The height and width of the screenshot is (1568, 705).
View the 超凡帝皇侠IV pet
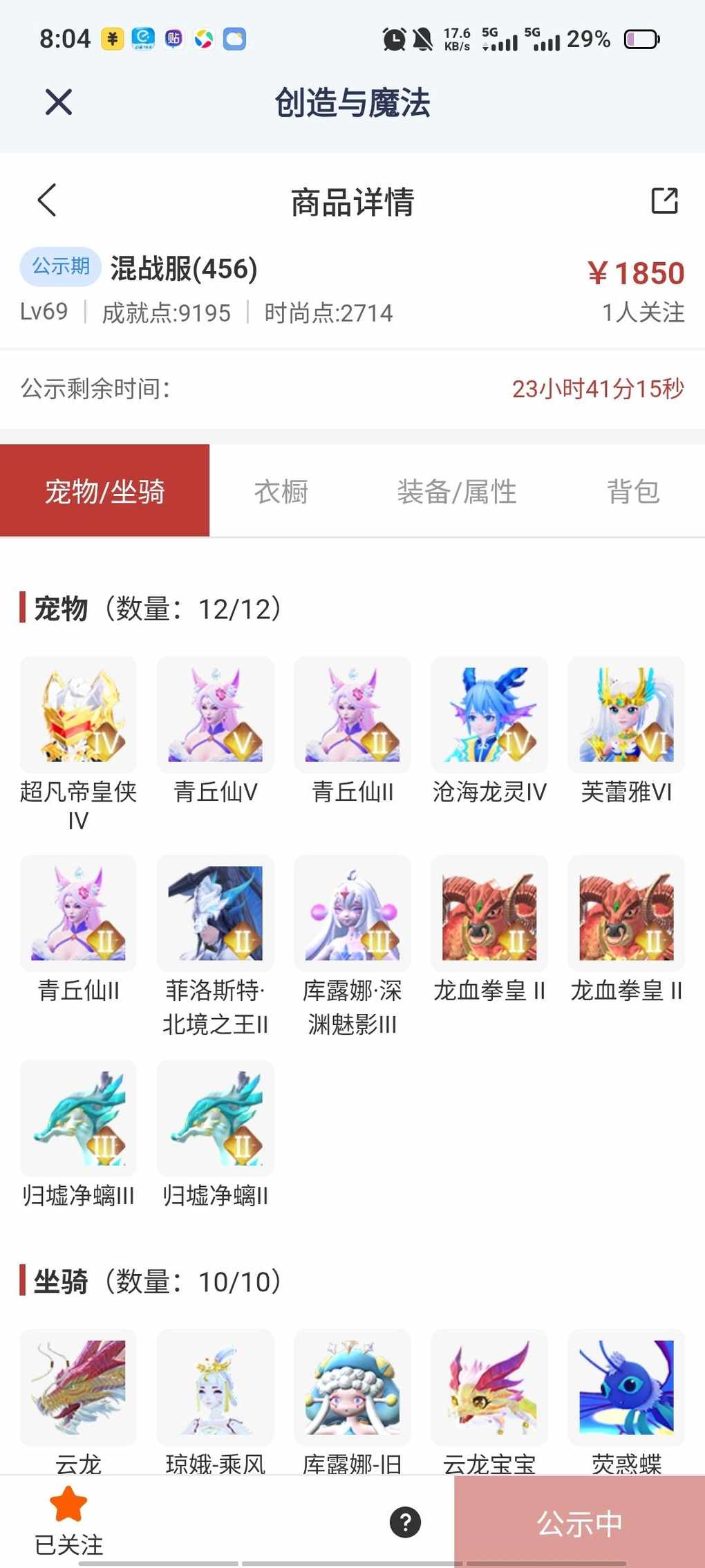click(78, 714)
